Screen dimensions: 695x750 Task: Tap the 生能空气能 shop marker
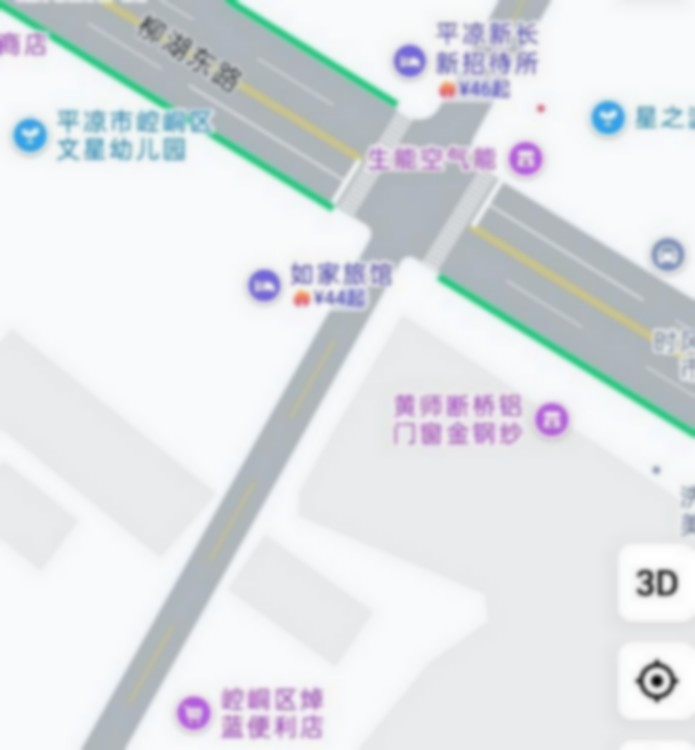pyautogui.click(x=526, y=158)
